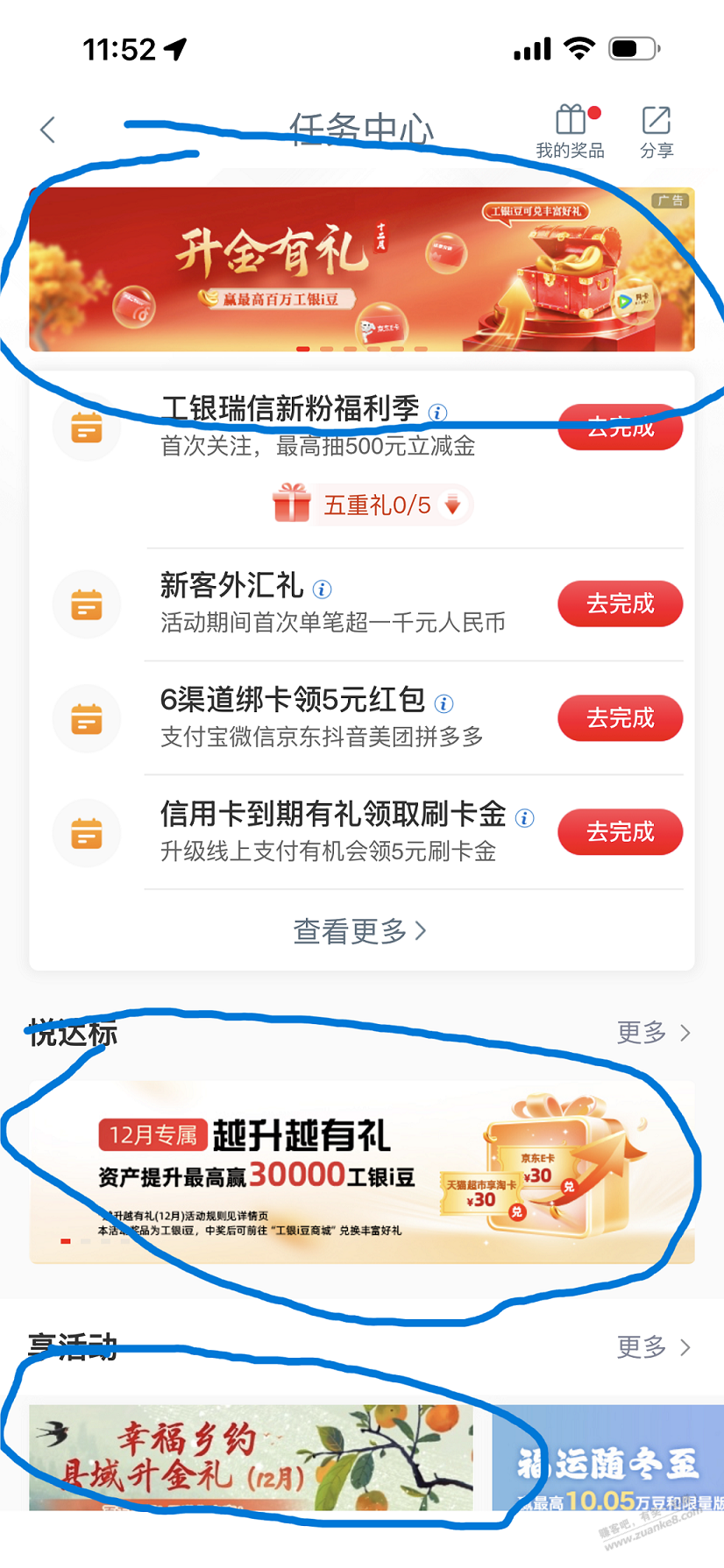Open the 越升越有礼 12月专属 banner
The image size is (724, 1568).
(361, 1172)
